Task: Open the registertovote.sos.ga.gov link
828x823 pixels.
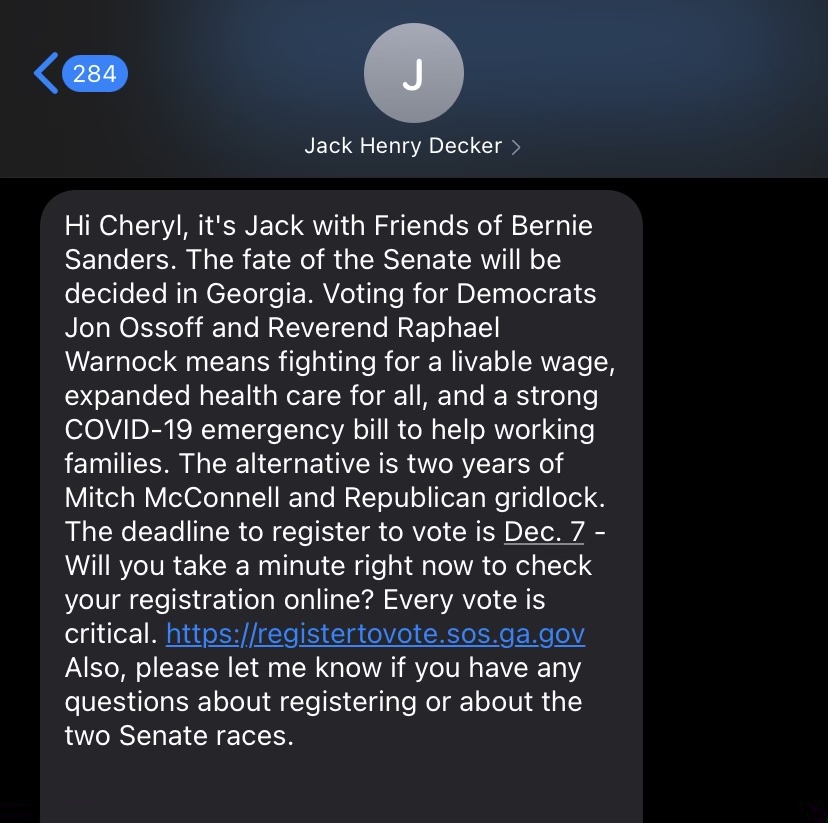Action: pyautogui.click(x=375, y=634)
